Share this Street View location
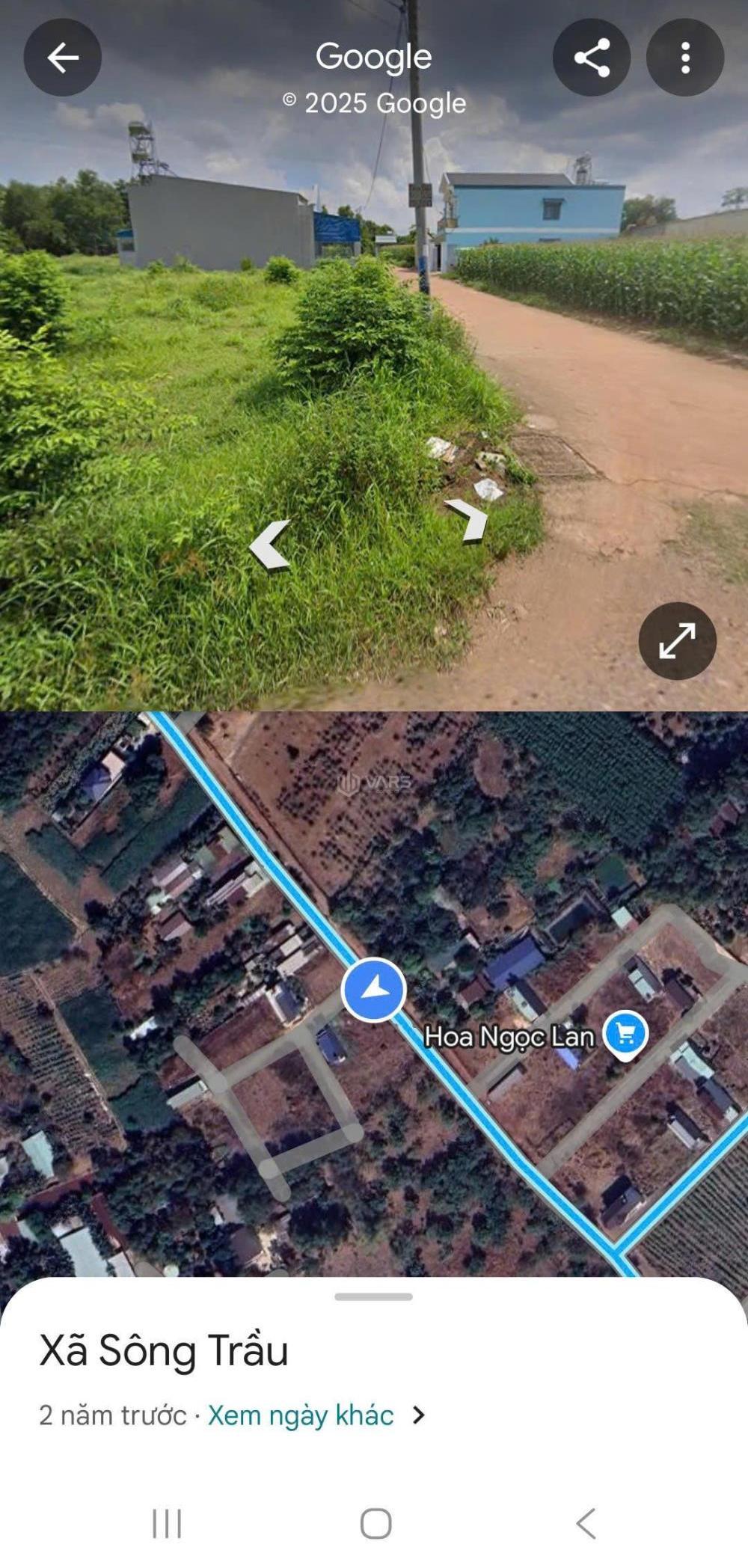Screen dimensions: 748x1568 point(592,58)
